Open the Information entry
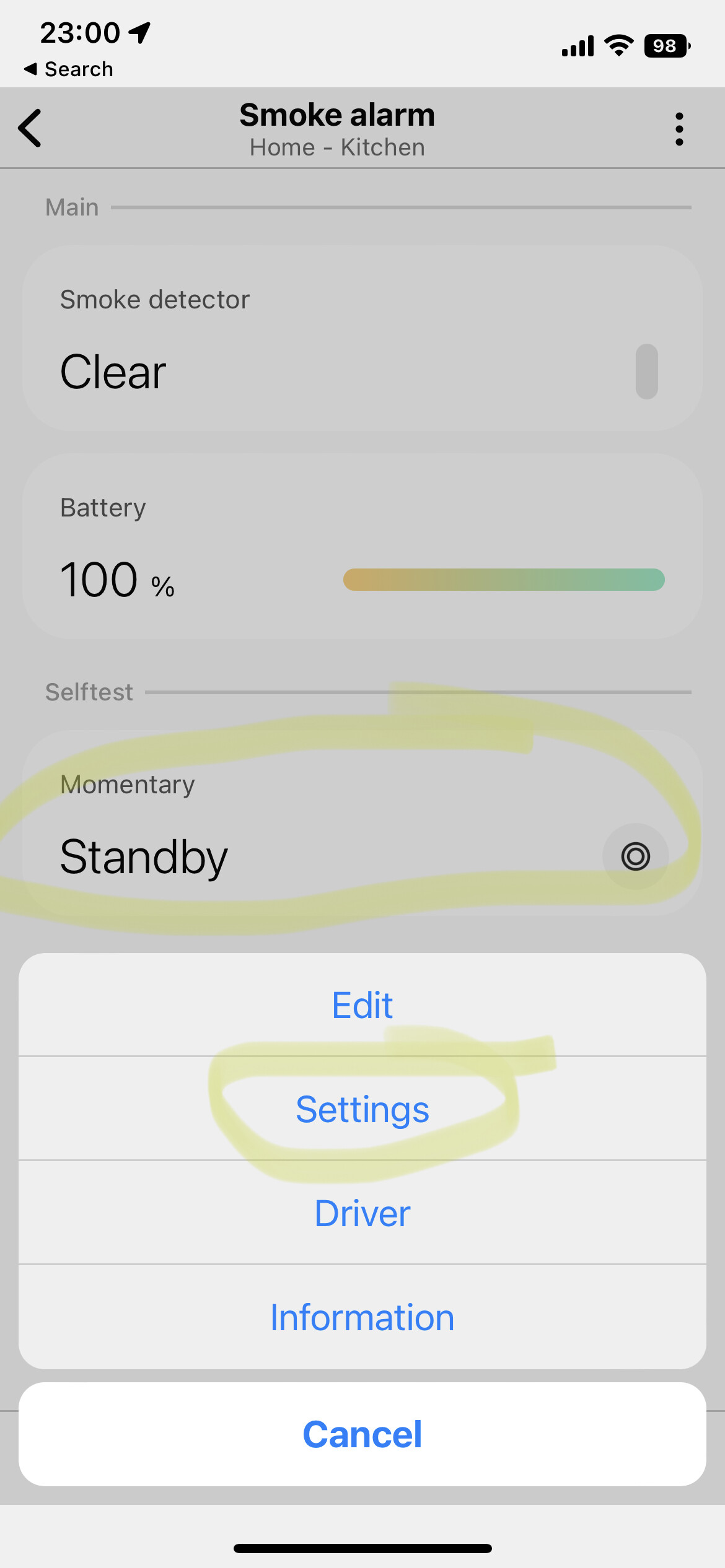This screenshot has width=725, height=1568. point(362,1317)
